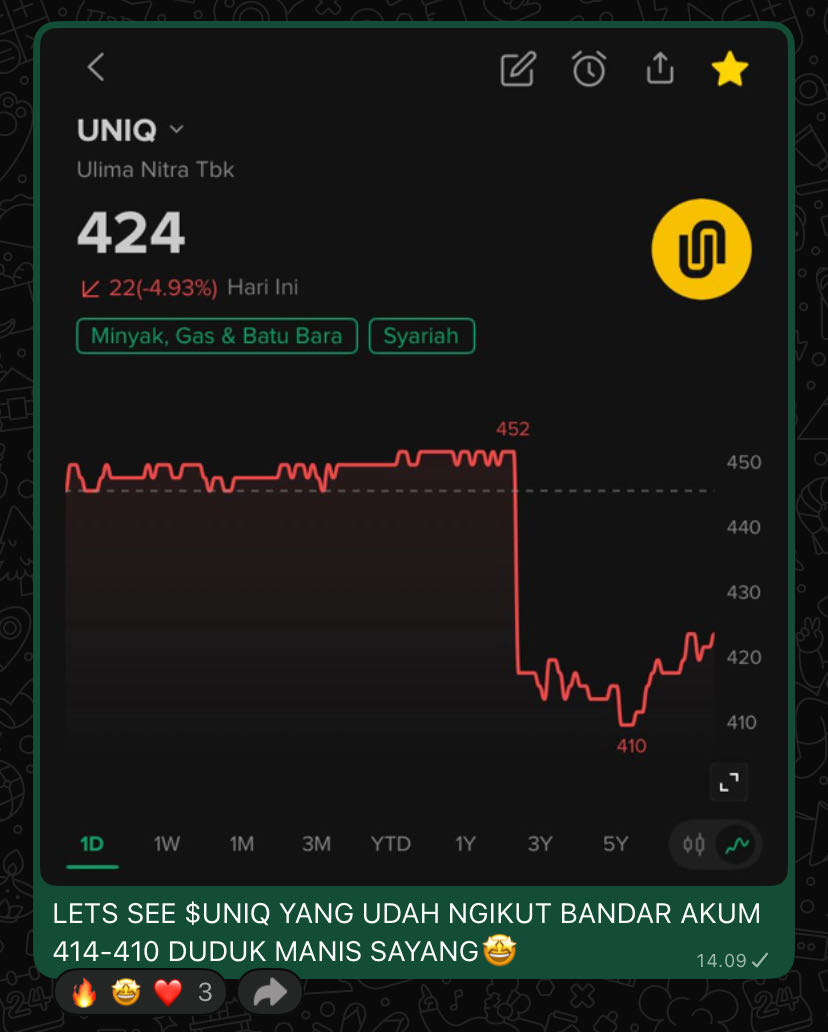Switch chart to line view
The image size is (828, 1032).
739,844
